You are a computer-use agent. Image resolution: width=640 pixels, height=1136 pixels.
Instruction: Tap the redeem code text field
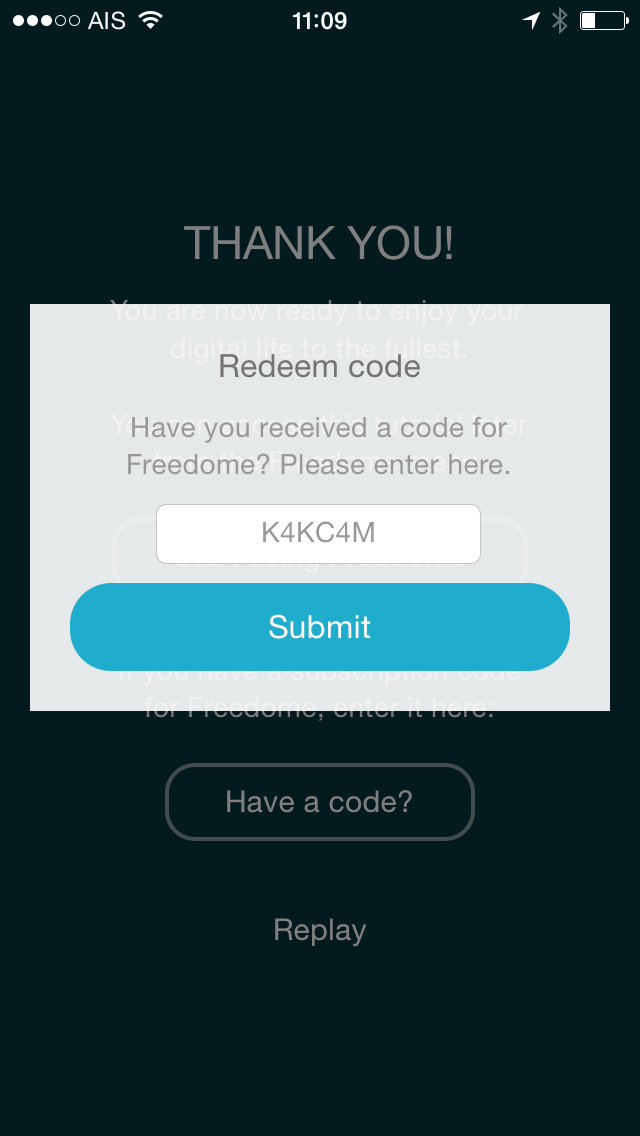318,534
